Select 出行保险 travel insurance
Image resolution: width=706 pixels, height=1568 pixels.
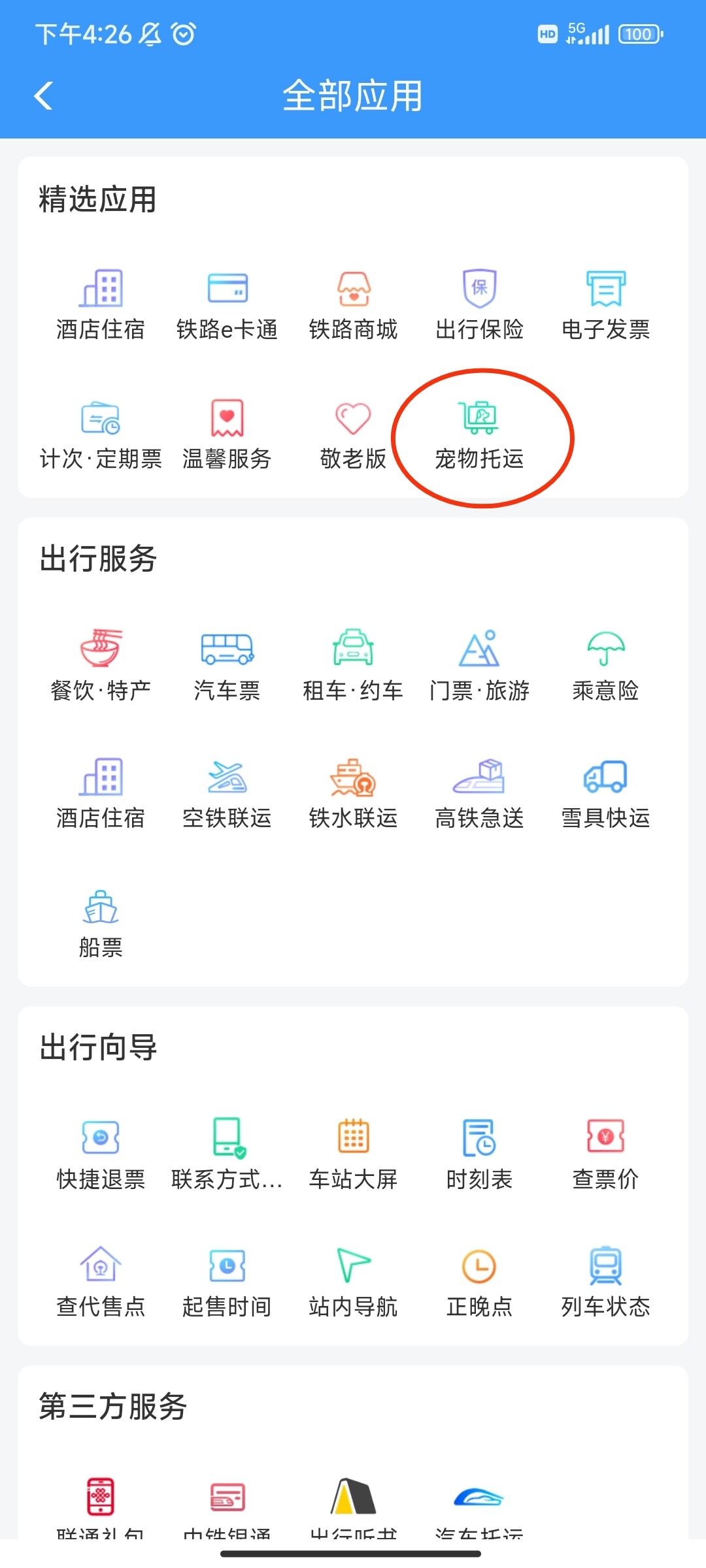tap(480, 306)
